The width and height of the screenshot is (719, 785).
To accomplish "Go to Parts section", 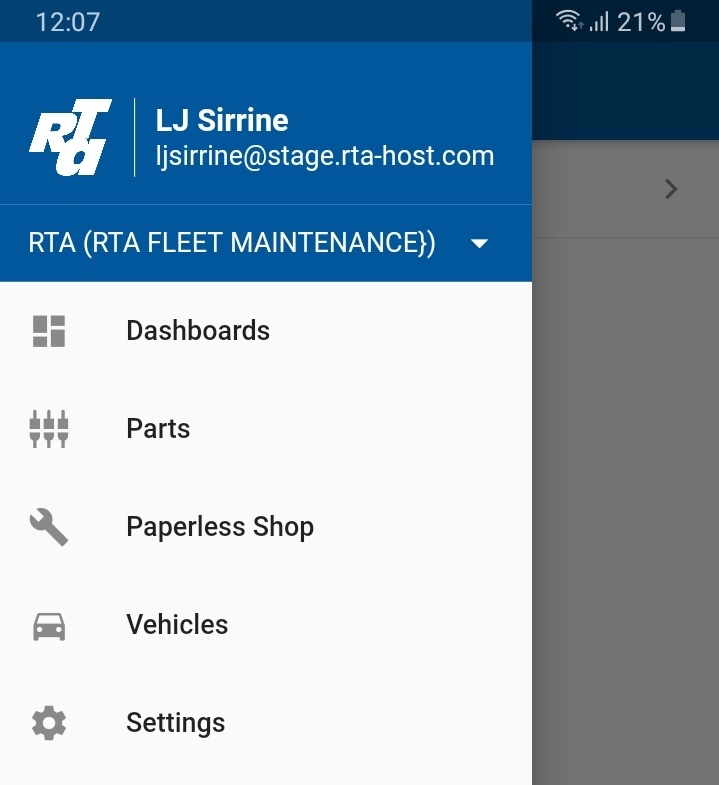I will (x=158, y=429).
